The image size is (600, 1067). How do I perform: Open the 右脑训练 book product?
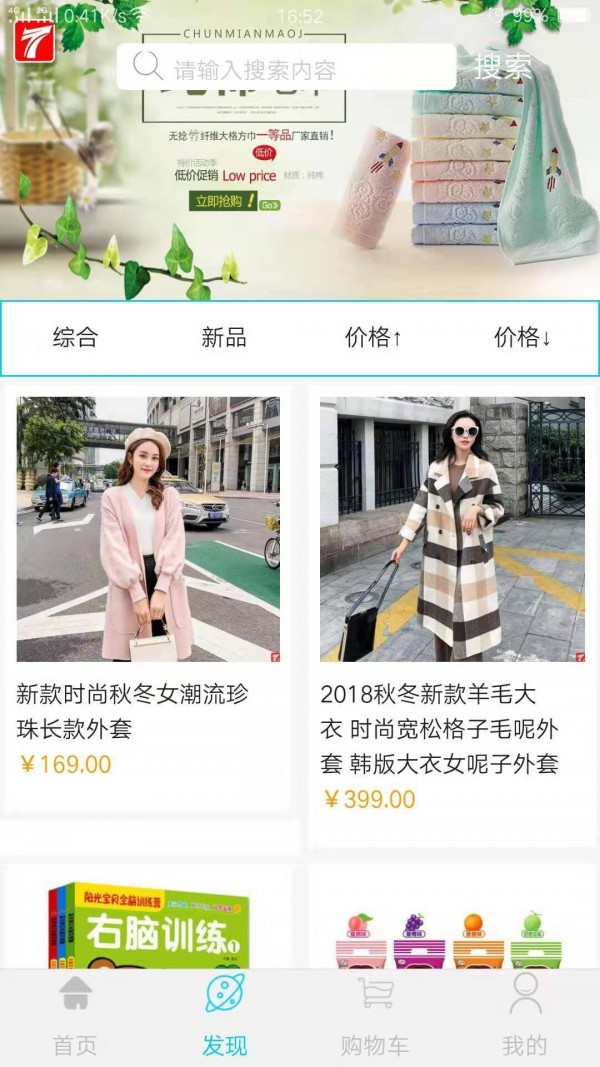coord(148,925)
